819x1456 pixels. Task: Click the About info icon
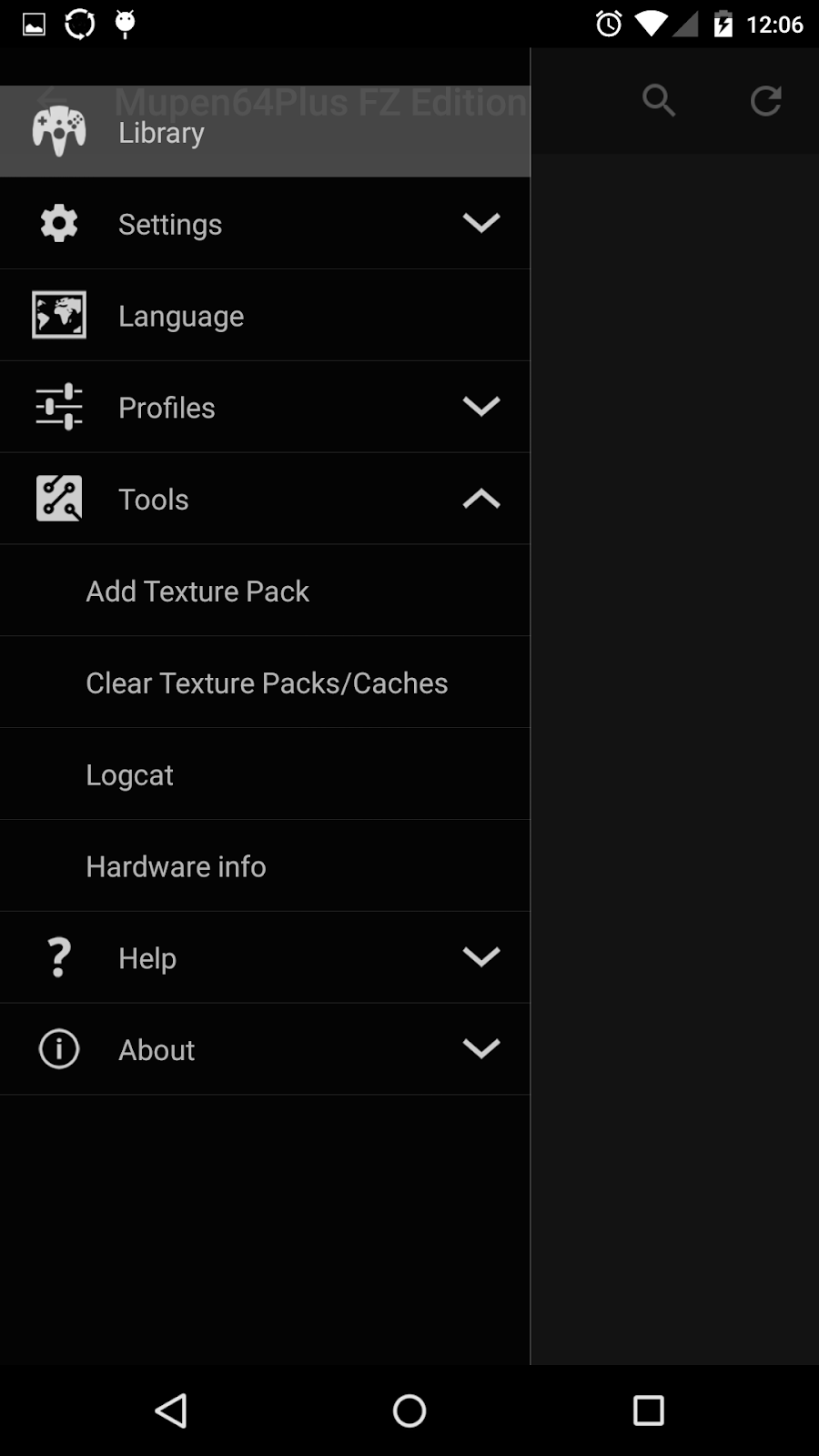coord(58,1048)
